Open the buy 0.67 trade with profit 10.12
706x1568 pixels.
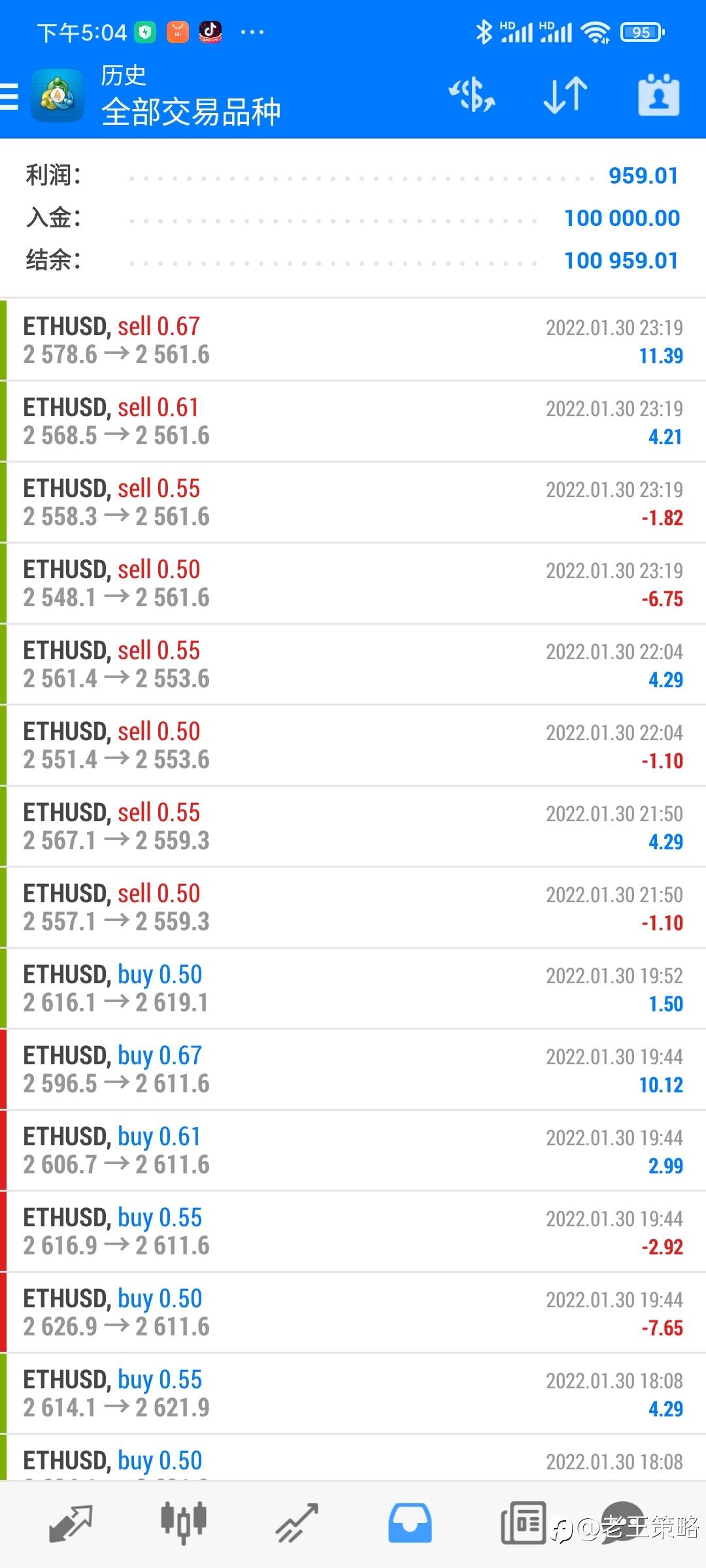point(353,1070)
